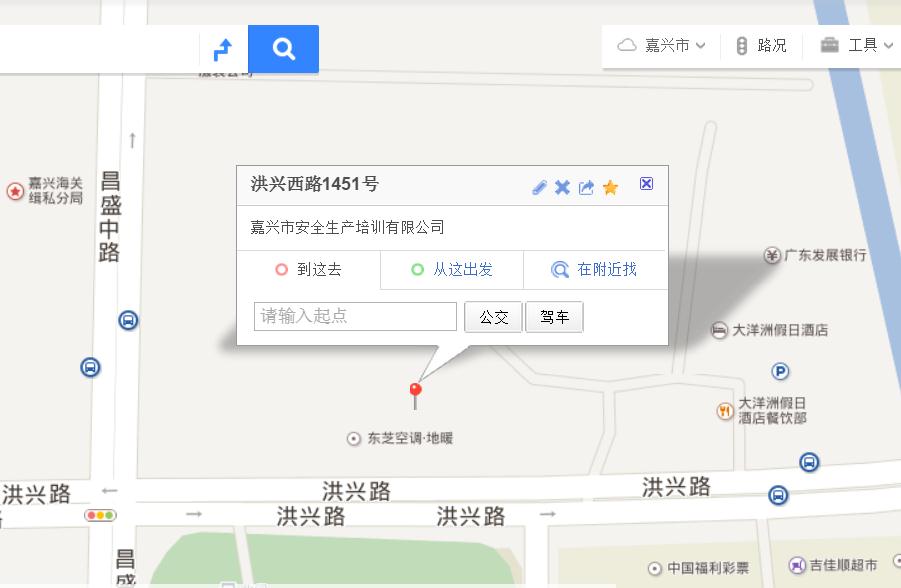Select the 在附近找 nearby search tab
This screenshot has height=588, width=901.
pyautogui.click(x=595, y=270)
